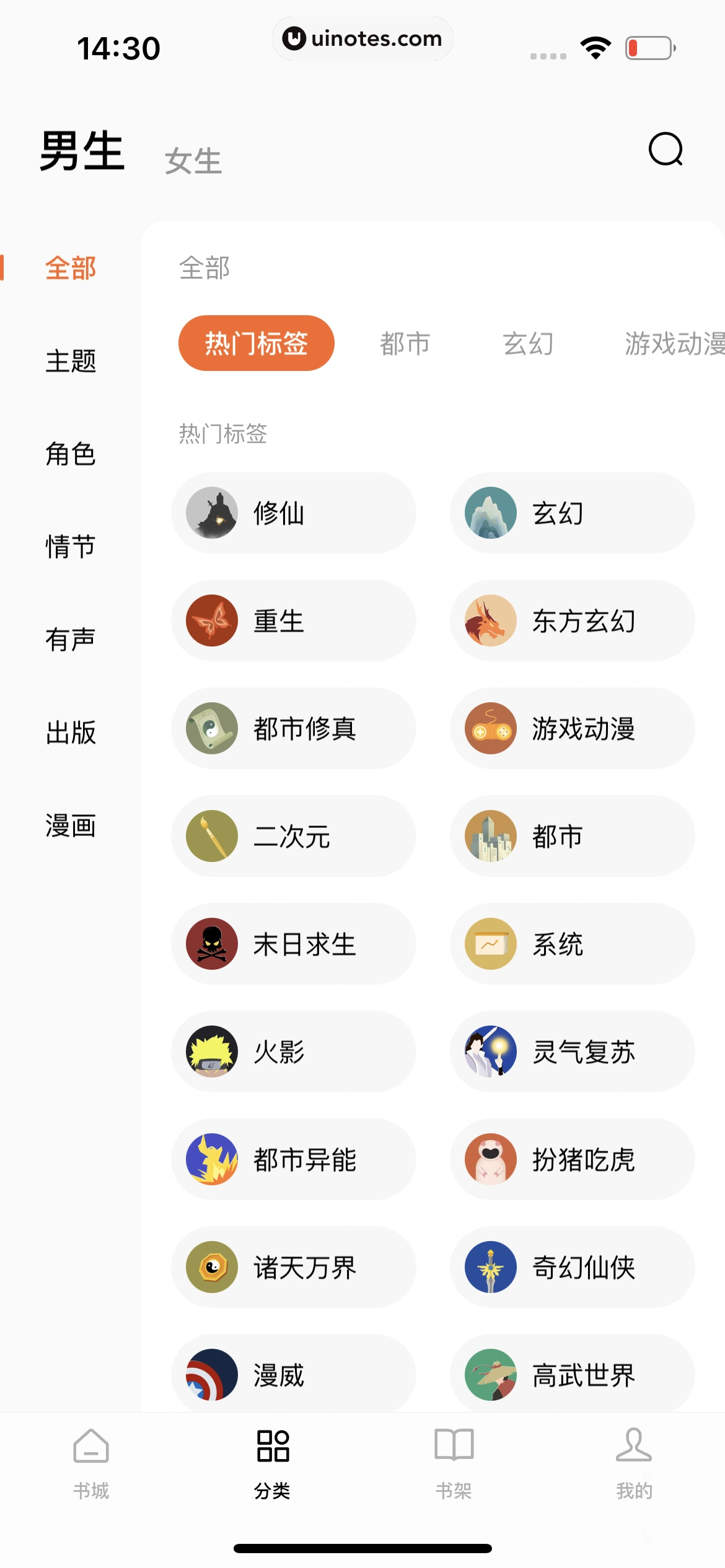View the 都市修真 tag
Screen dimensions: 725x1568
pos(293,728)
